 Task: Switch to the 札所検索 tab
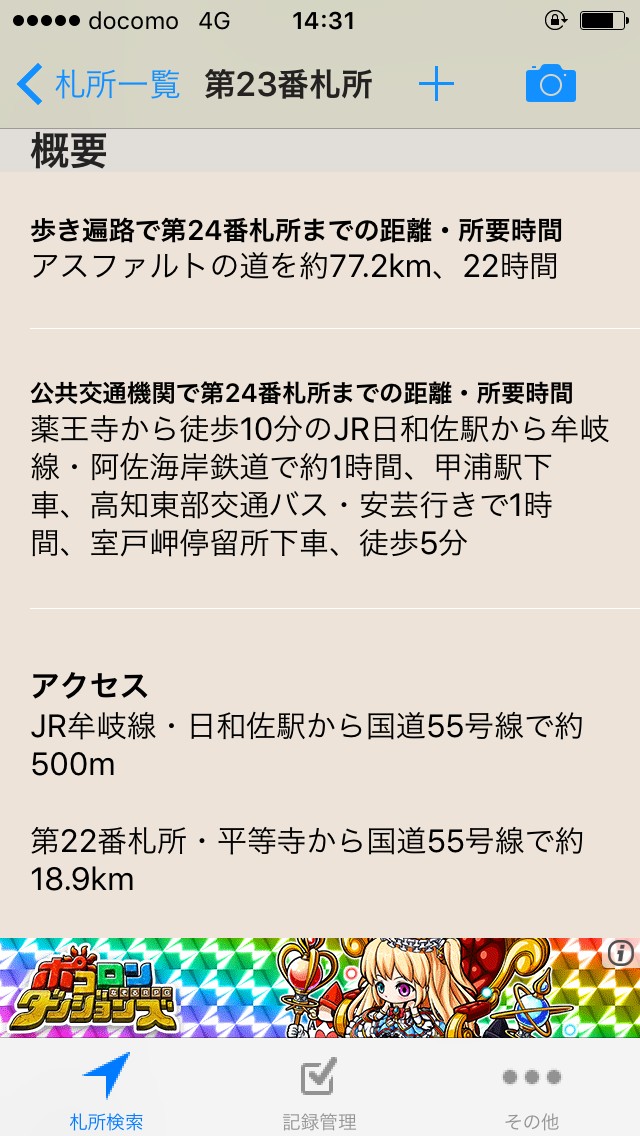(106, 1090)
